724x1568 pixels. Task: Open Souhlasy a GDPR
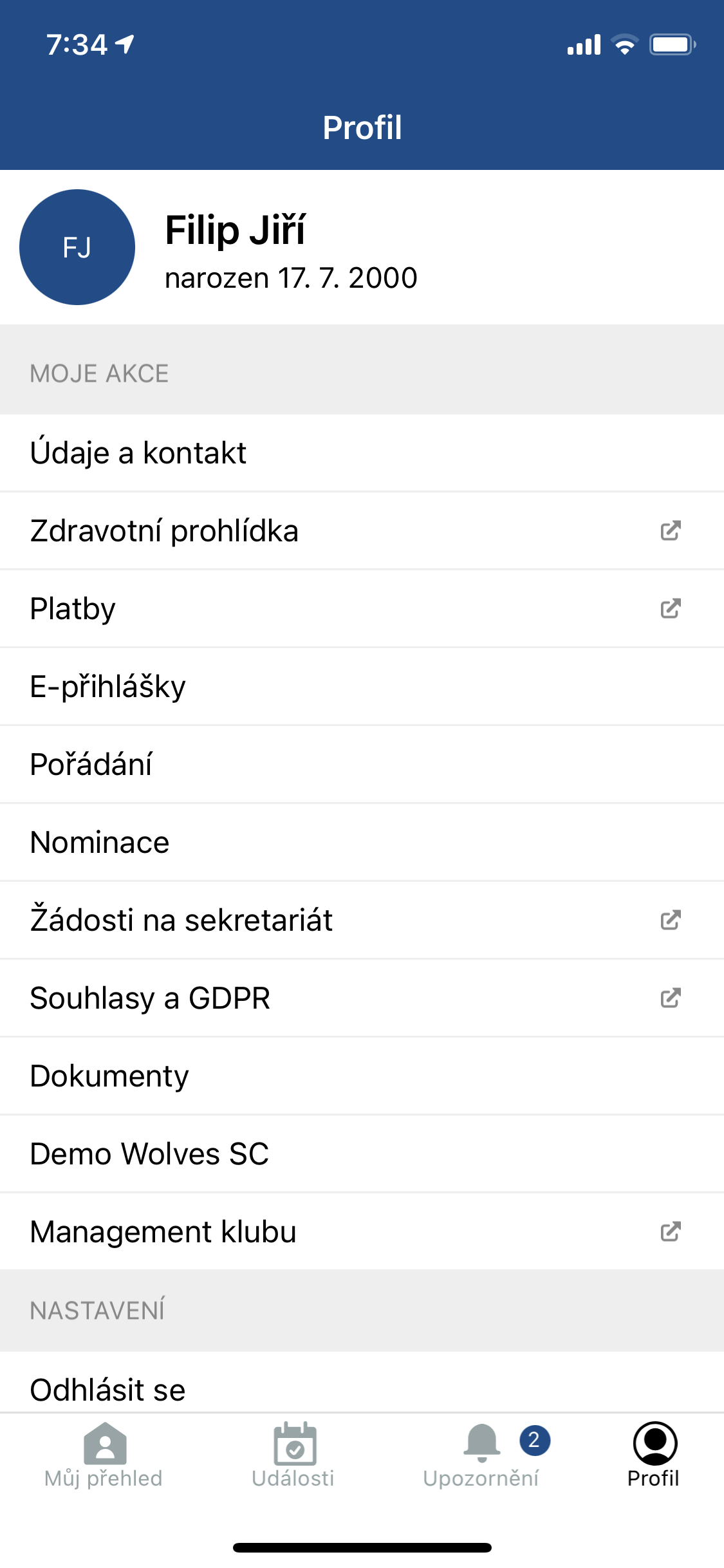(362, 998)
